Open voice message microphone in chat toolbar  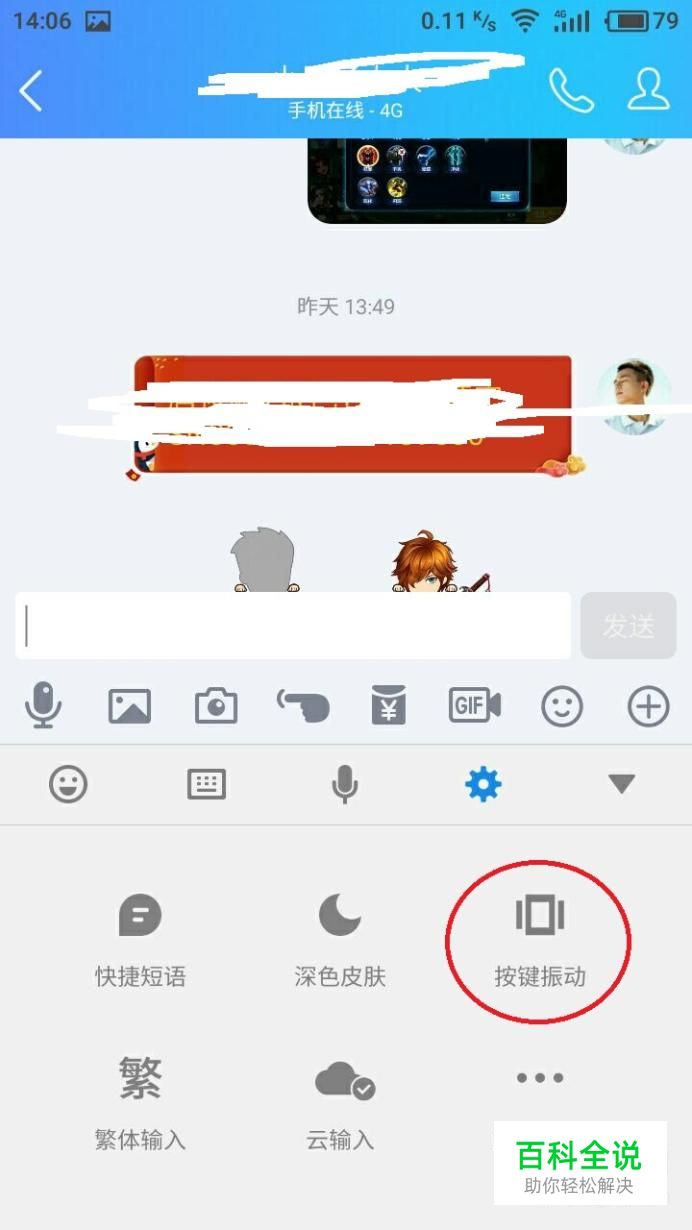[x=43, y=707]
